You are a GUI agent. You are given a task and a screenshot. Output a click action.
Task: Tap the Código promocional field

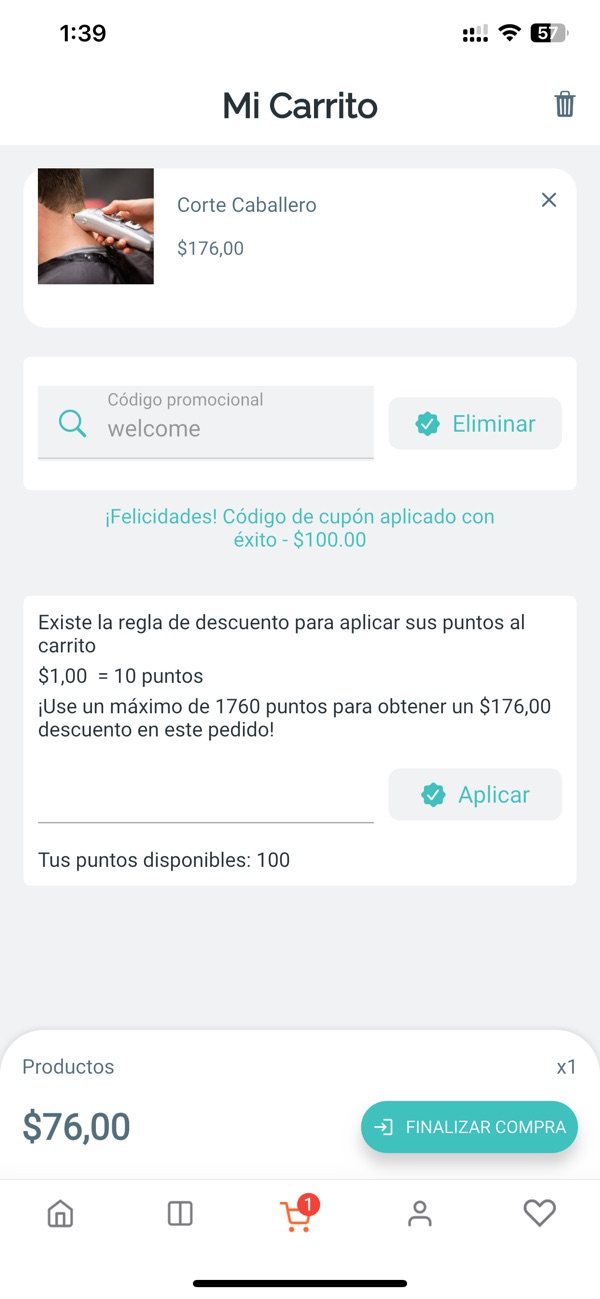(x=206, y=423)
